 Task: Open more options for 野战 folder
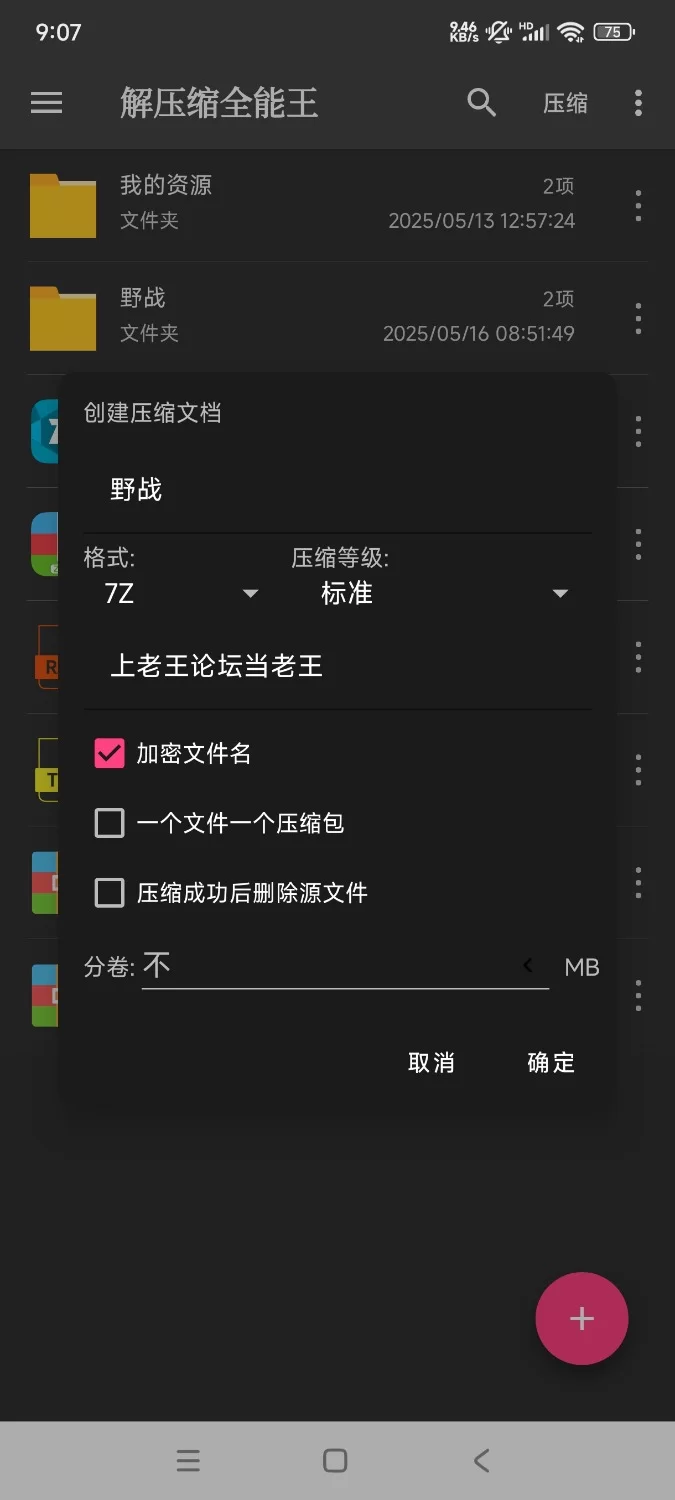point(638,319)
